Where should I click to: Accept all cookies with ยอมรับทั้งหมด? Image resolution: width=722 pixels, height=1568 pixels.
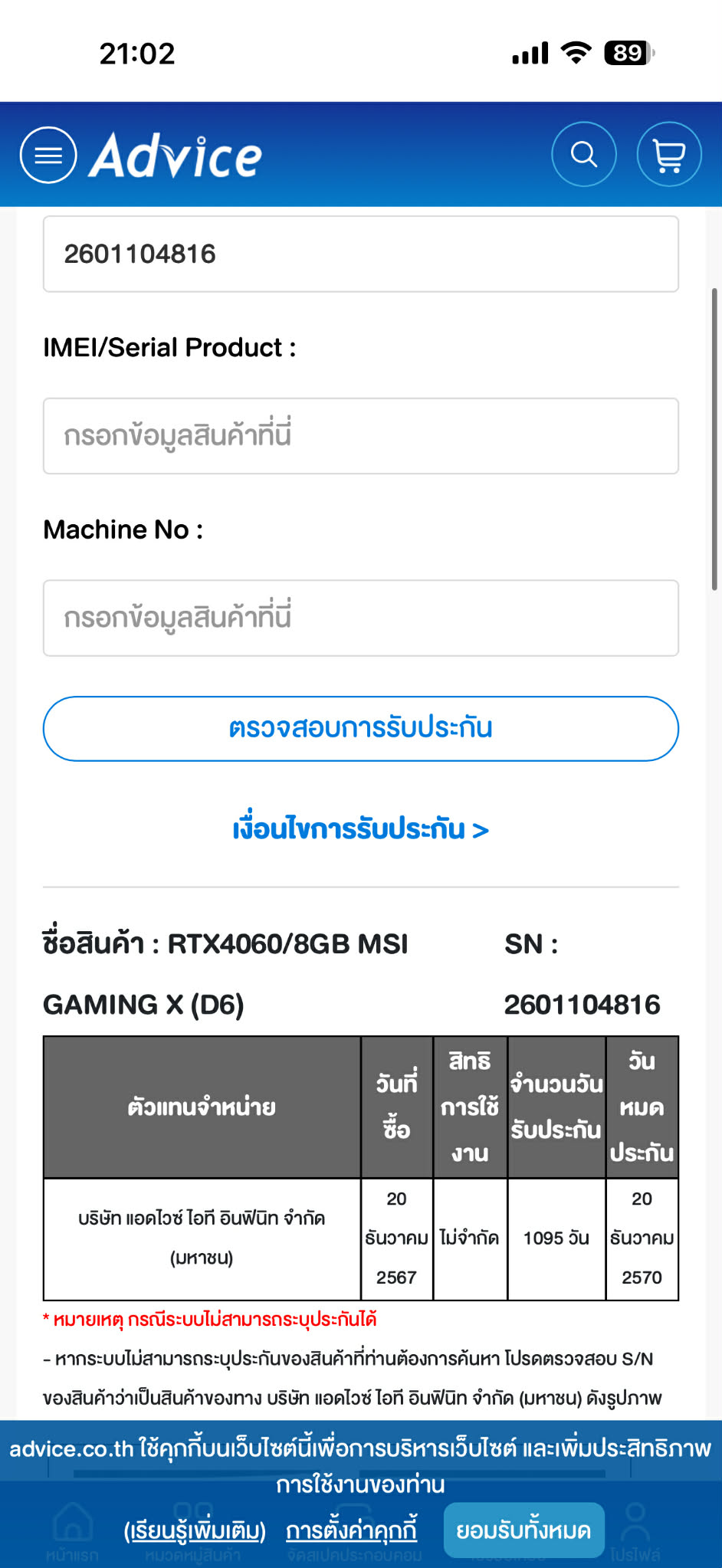coord(523,1531)
